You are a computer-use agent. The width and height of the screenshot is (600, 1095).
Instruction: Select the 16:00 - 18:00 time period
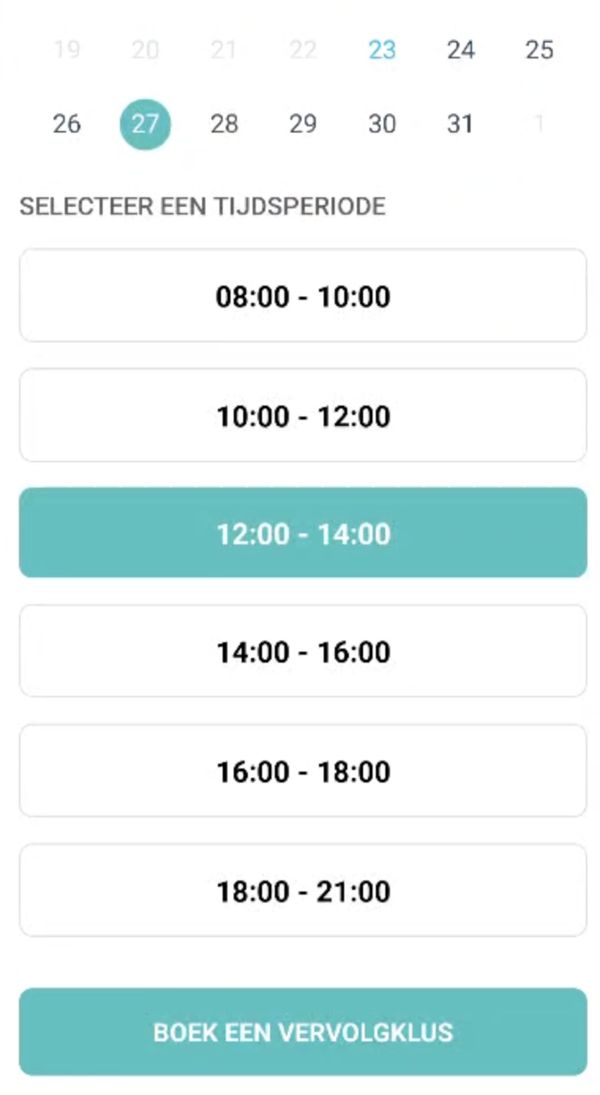pyautogui.click(x=302, y=771)
